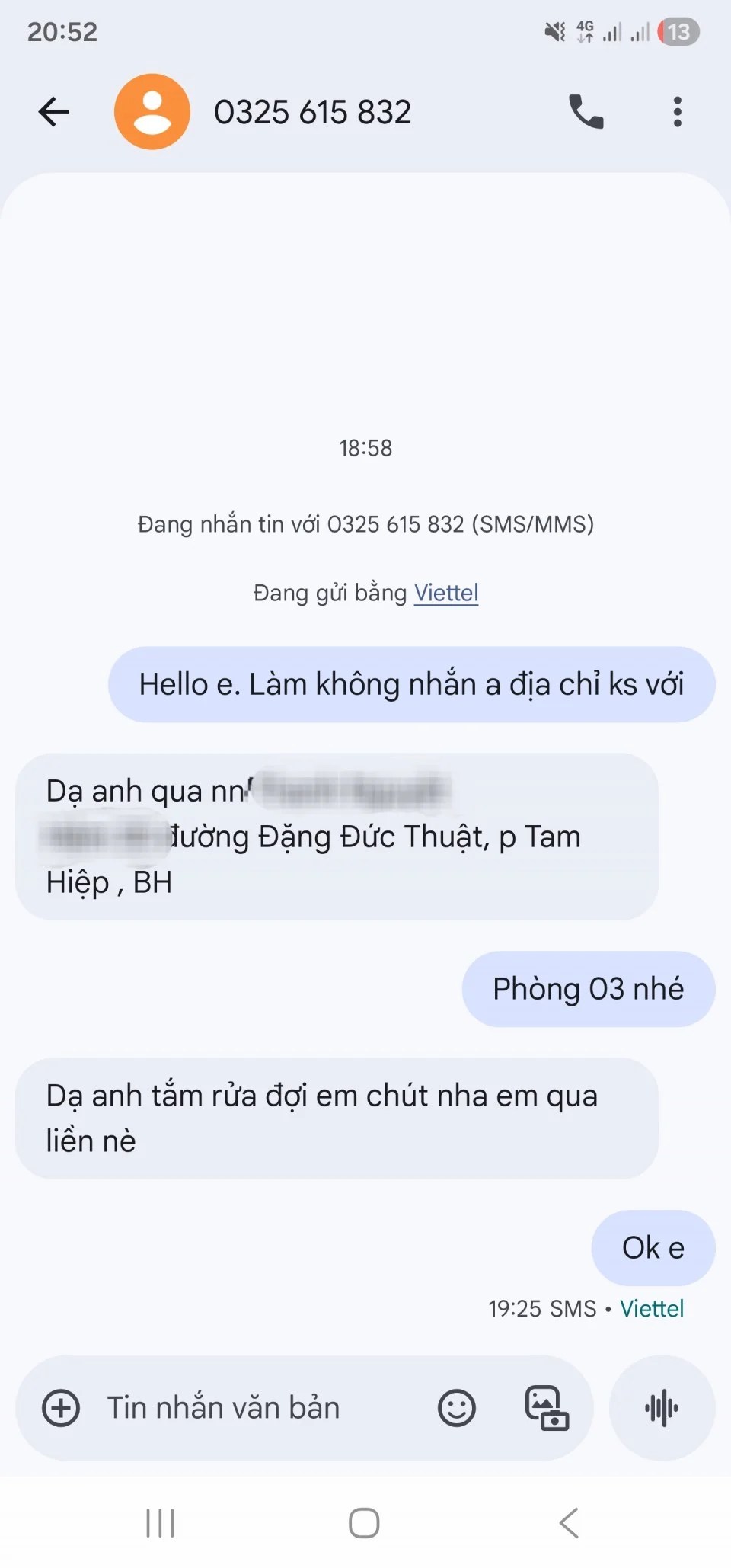Viewport: 731px width, 1568px height.
Task: Open the recent apps view
Action: [x=160, y=1523]
